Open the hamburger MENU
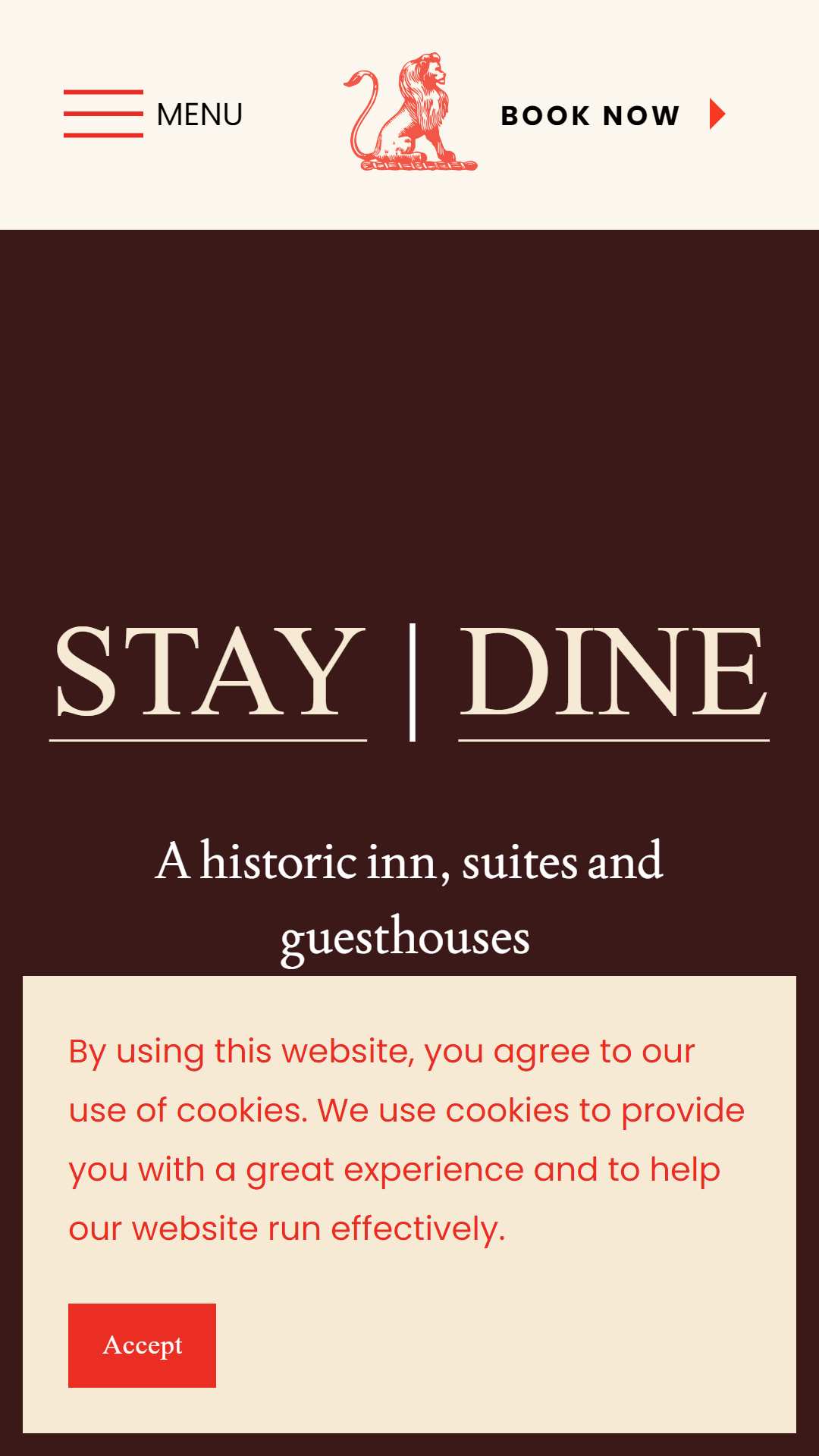 (153, 114)
